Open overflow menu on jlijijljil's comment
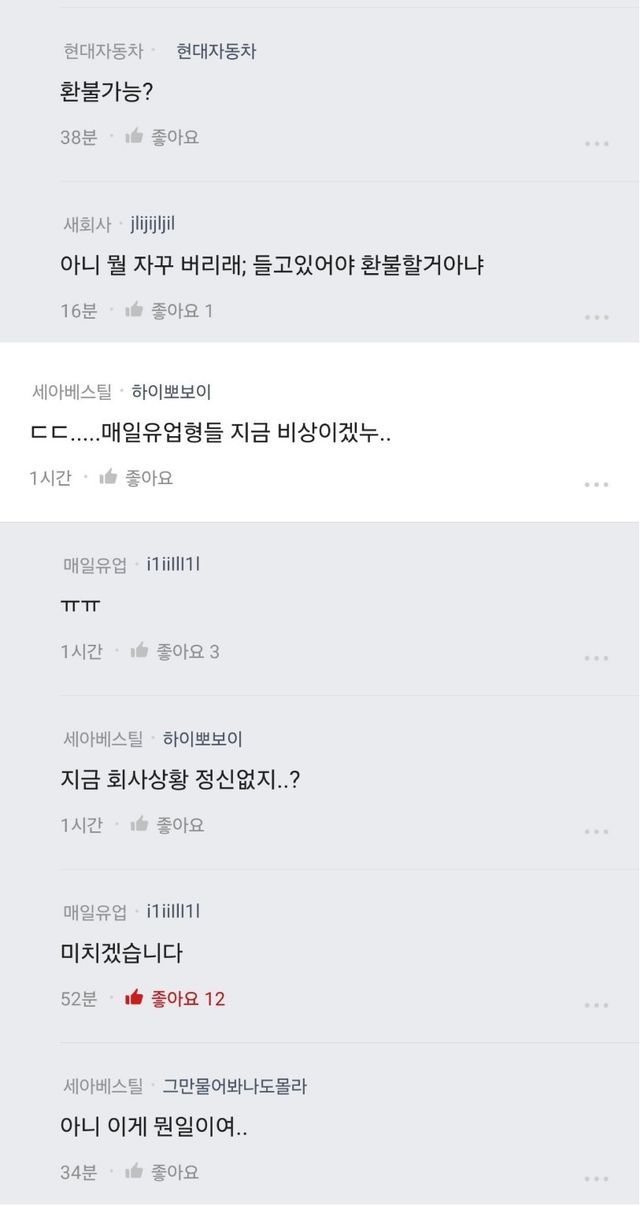Image resolution: width=640 pixels, height=1206 pixels. (597, 318)
